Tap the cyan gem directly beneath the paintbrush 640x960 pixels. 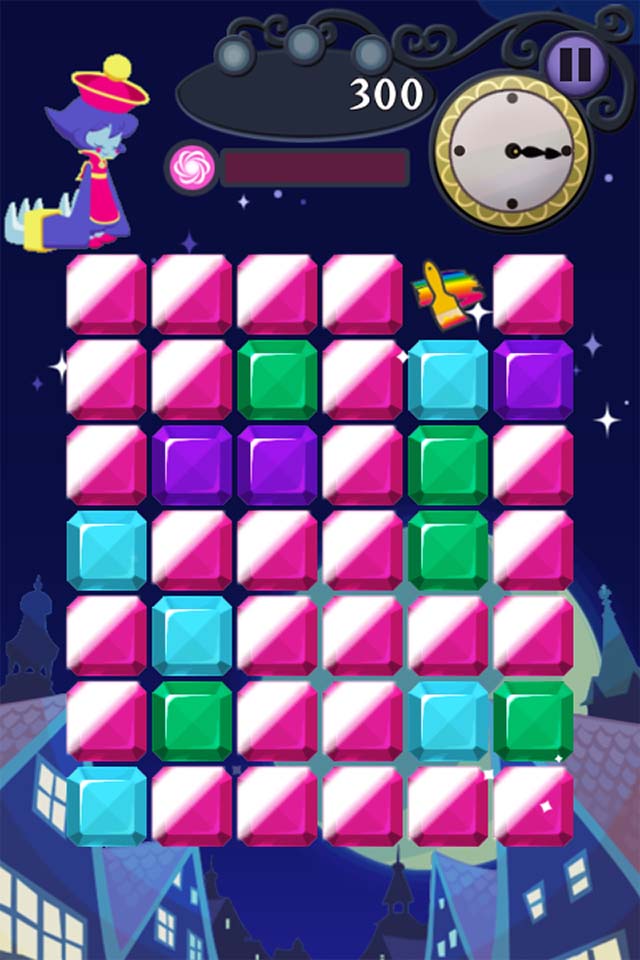[447, 379]
